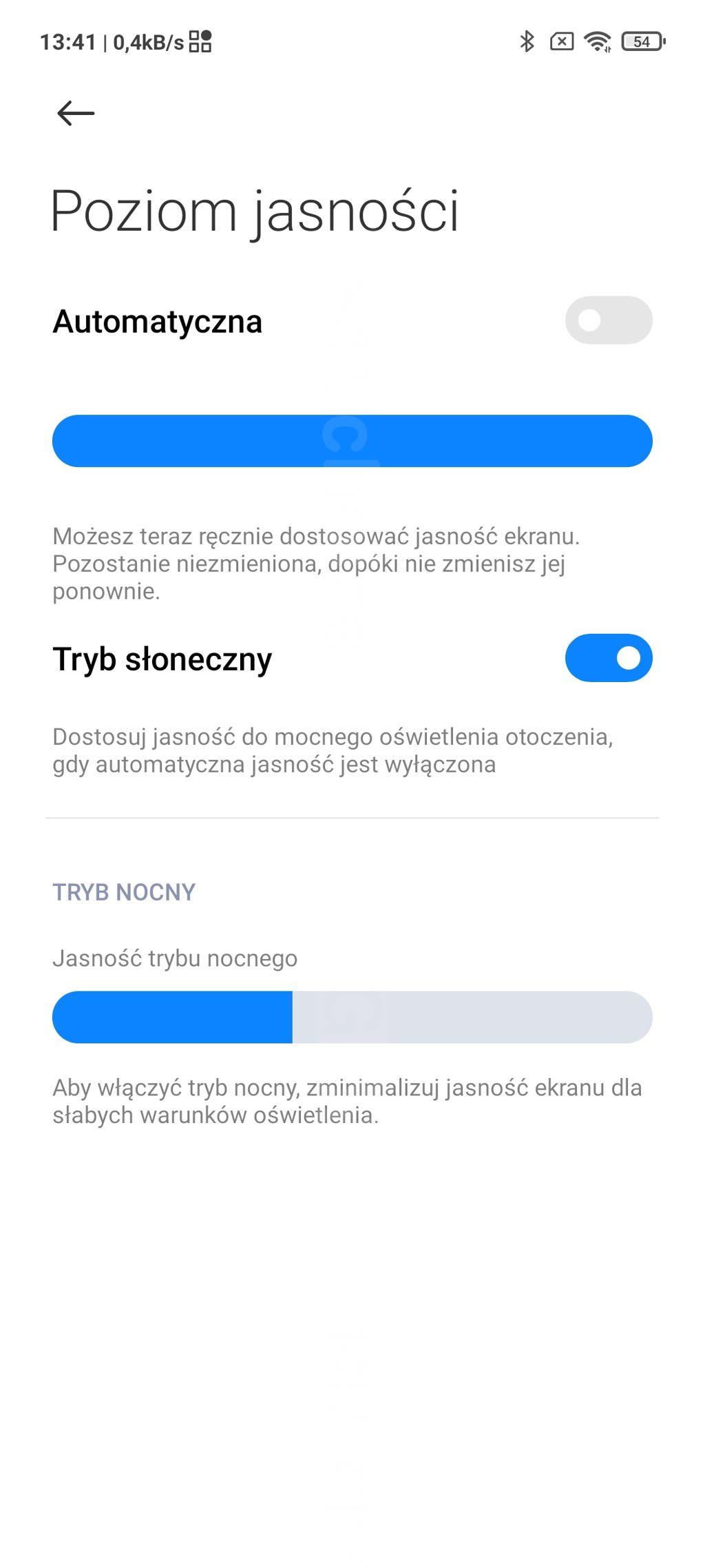Turn off Tryb słoneczny switch

(x=608, y=658)
